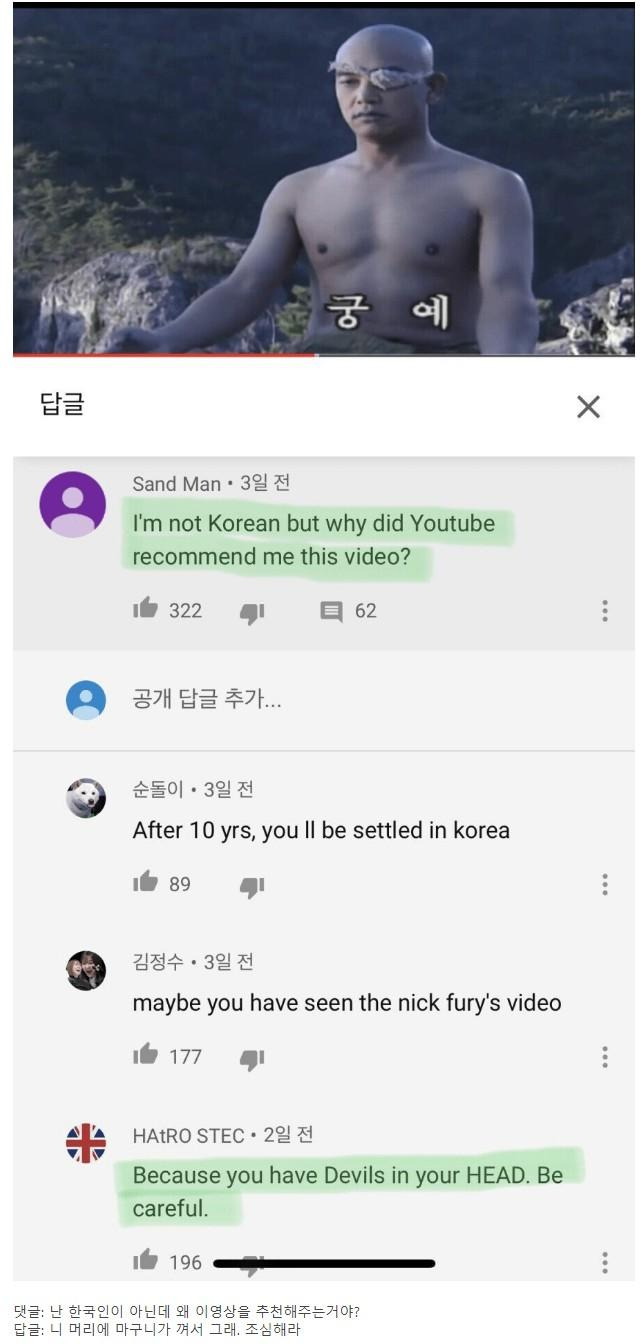
Task: Dislike 순돌이's reply
Action: pos(251,885)
